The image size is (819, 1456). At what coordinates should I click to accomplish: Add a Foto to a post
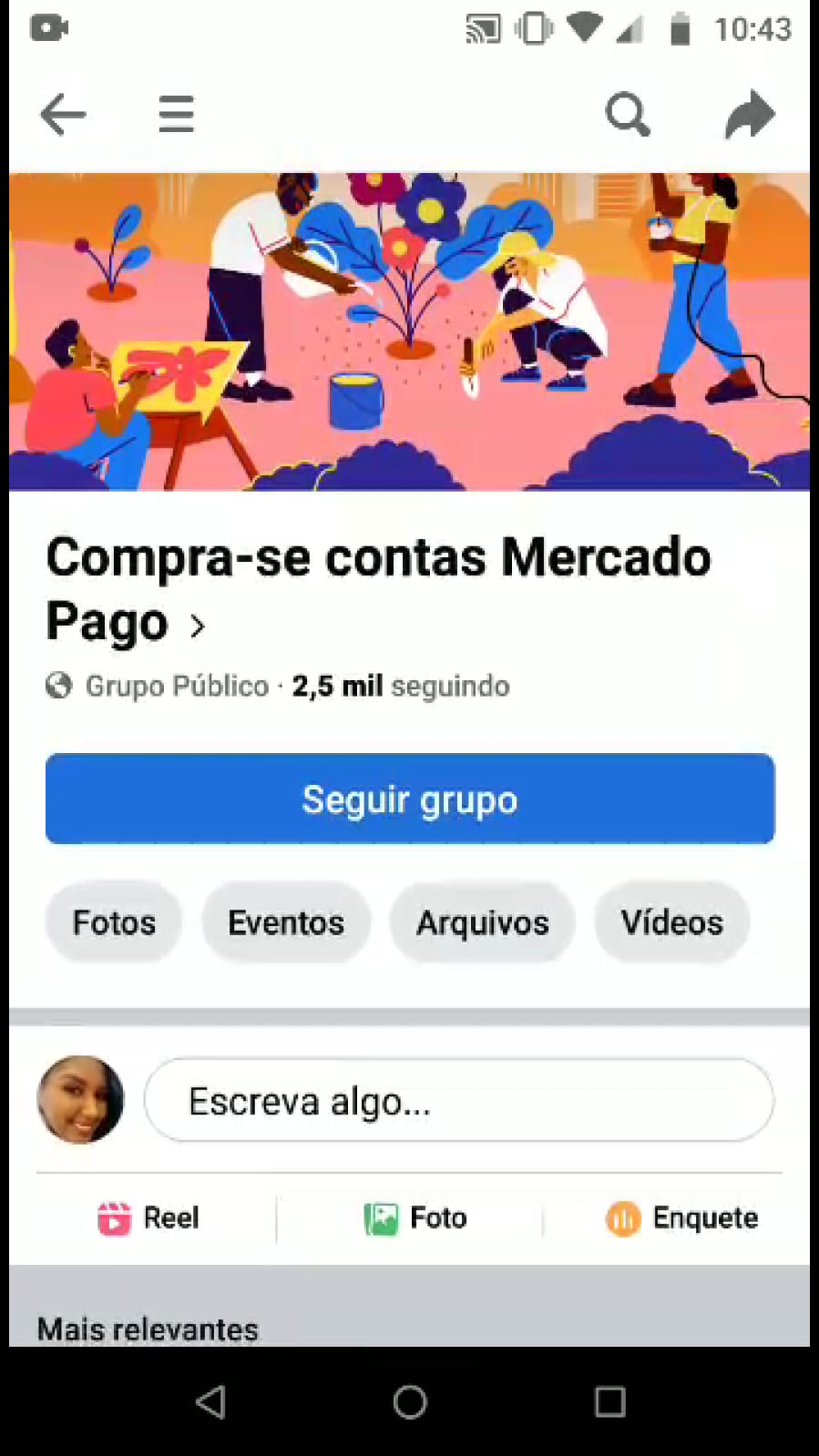pos(415,1217)
